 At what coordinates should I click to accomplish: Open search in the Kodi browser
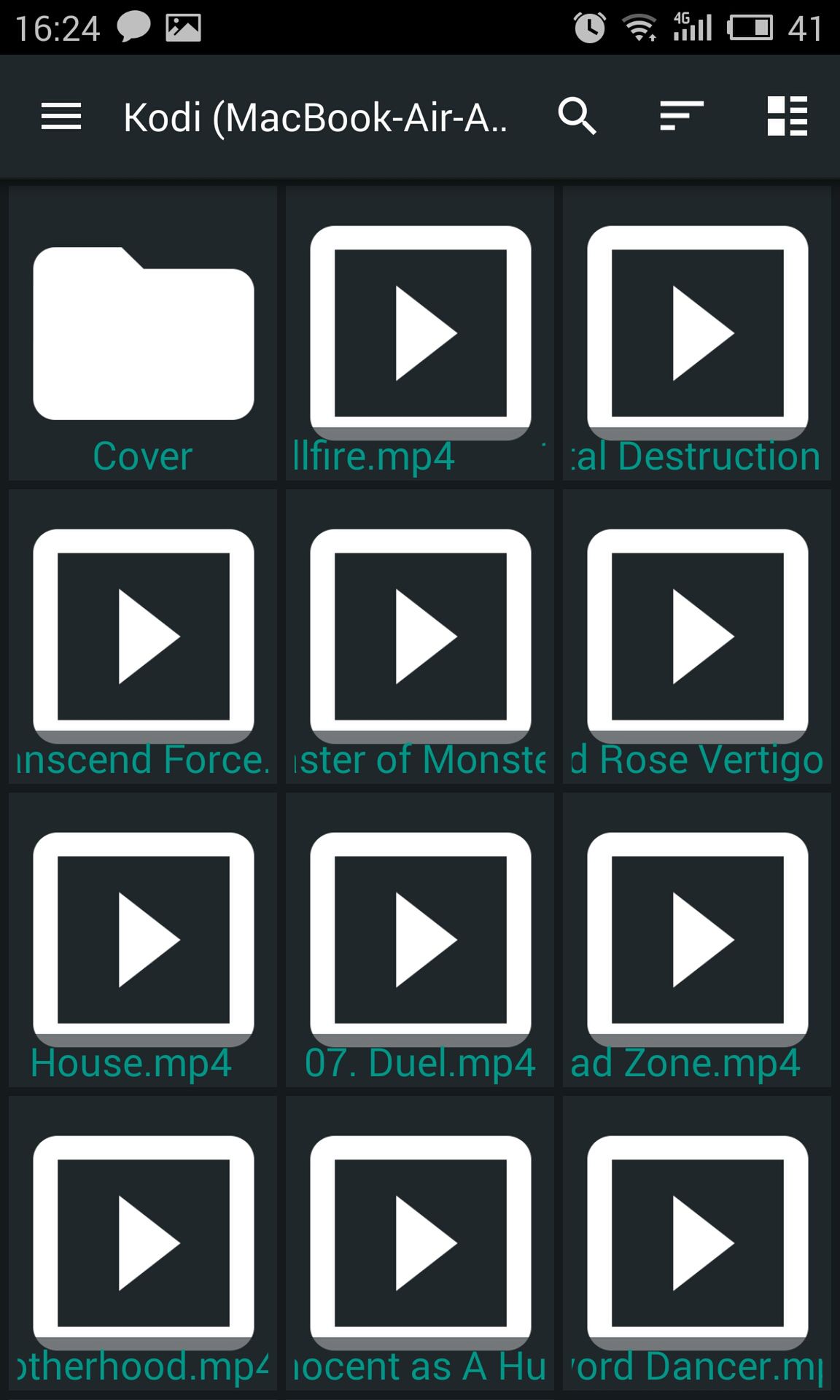[x=577, y=117]
